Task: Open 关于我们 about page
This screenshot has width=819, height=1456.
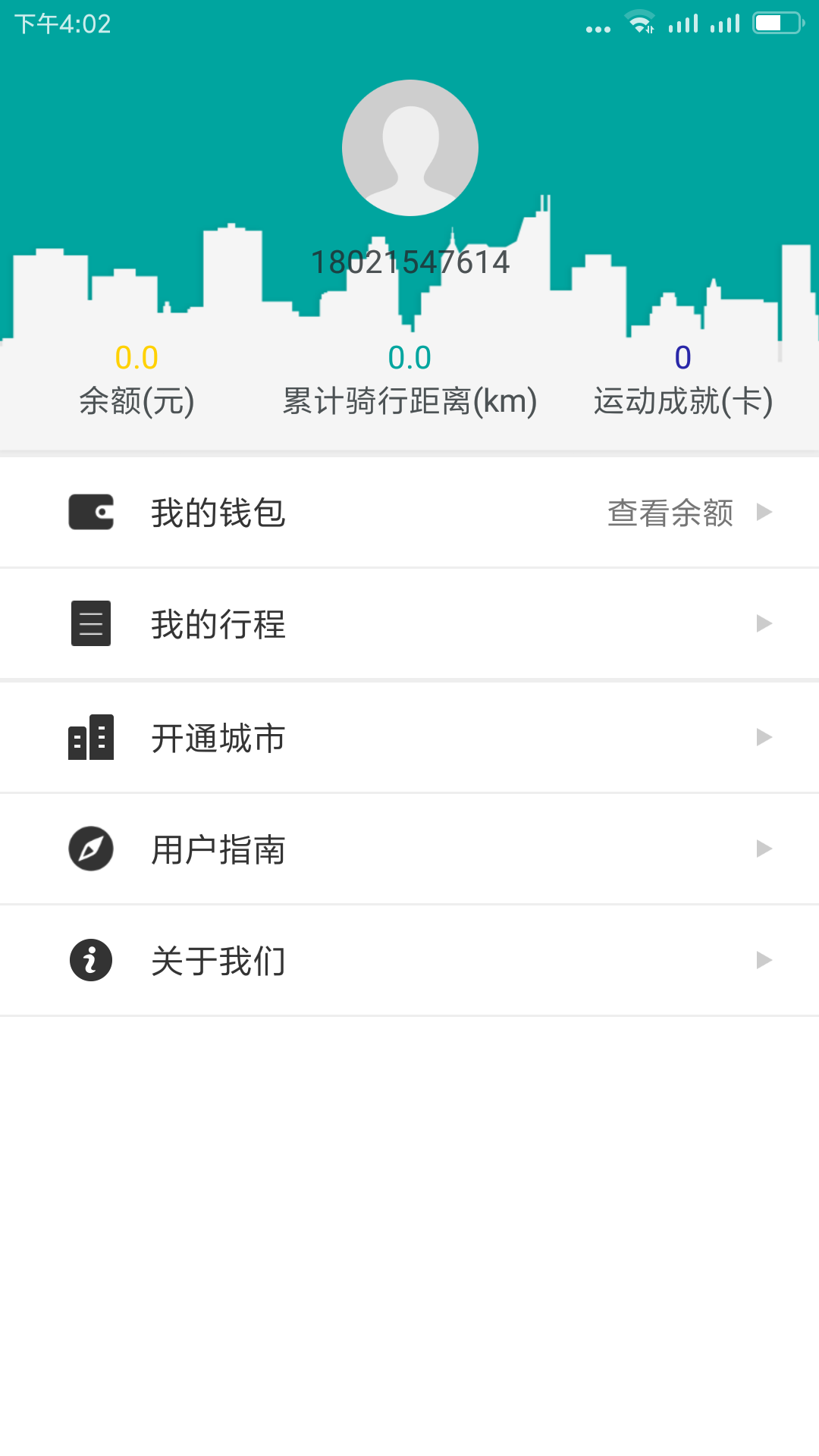Action: (409, 960)
